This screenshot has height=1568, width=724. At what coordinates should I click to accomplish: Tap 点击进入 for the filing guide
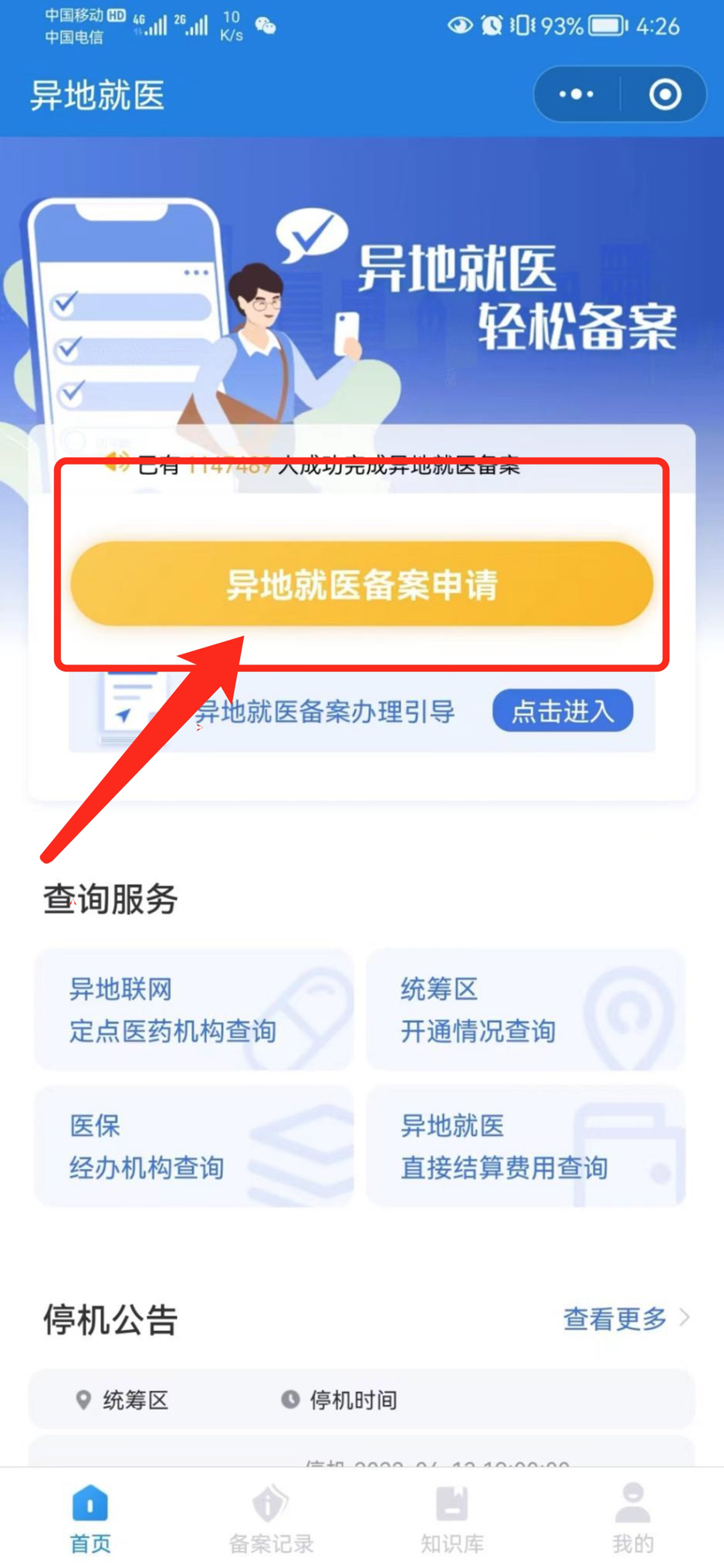click(x=563, y=711)
